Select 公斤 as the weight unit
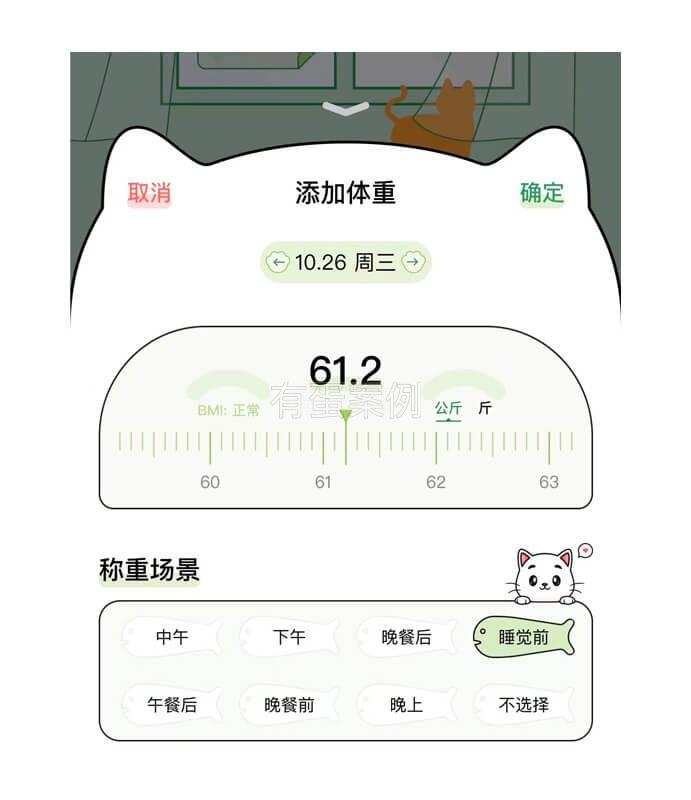The height and width of the screenshot is (800, 691). (x=448, y=409)
